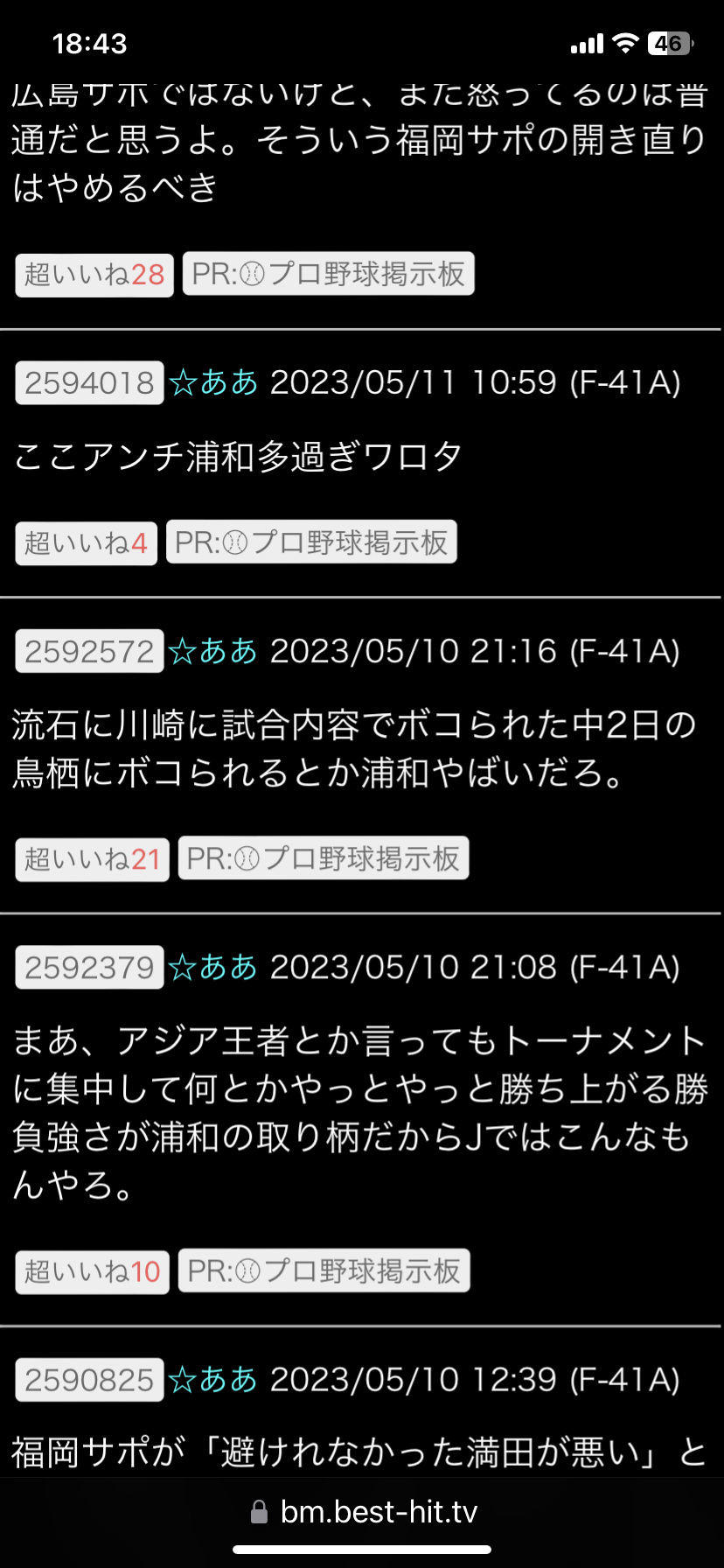Tap 超いいね21 under comment 2592572

(92, 859)
